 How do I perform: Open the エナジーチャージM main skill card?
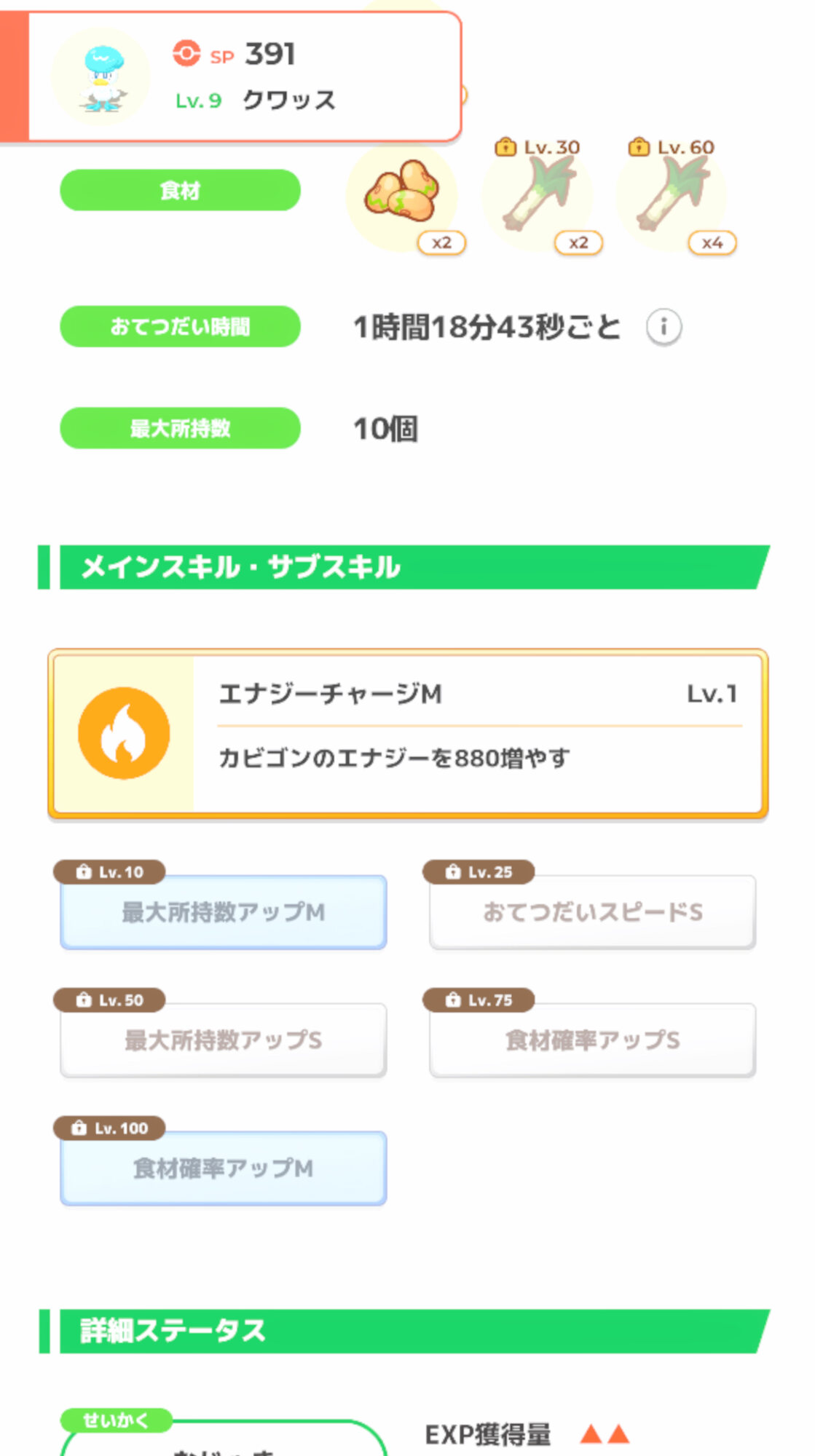pos(408,733)
